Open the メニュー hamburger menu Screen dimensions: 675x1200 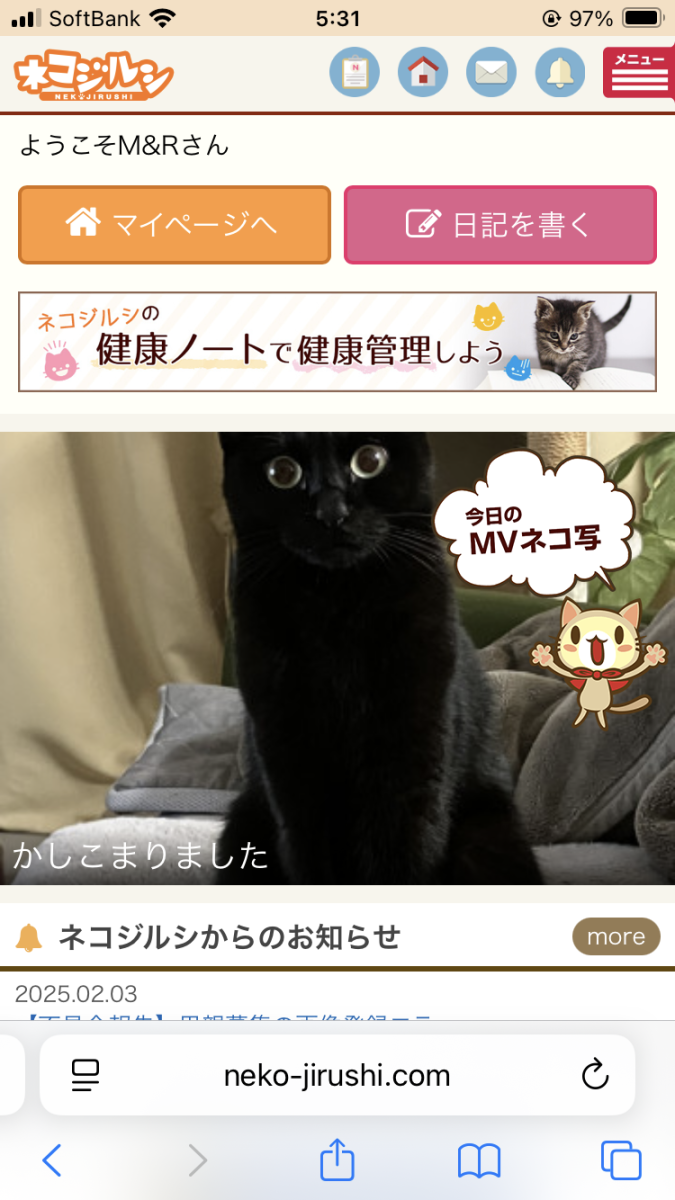pos(638,72)
